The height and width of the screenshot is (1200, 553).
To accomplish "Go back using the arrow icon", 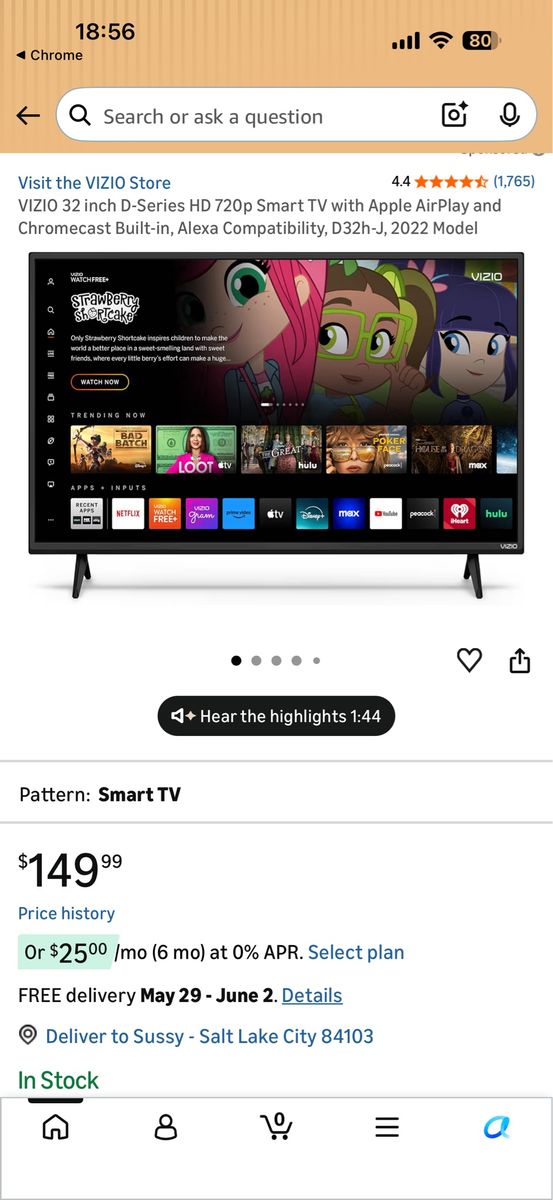I will coord(28,116).
